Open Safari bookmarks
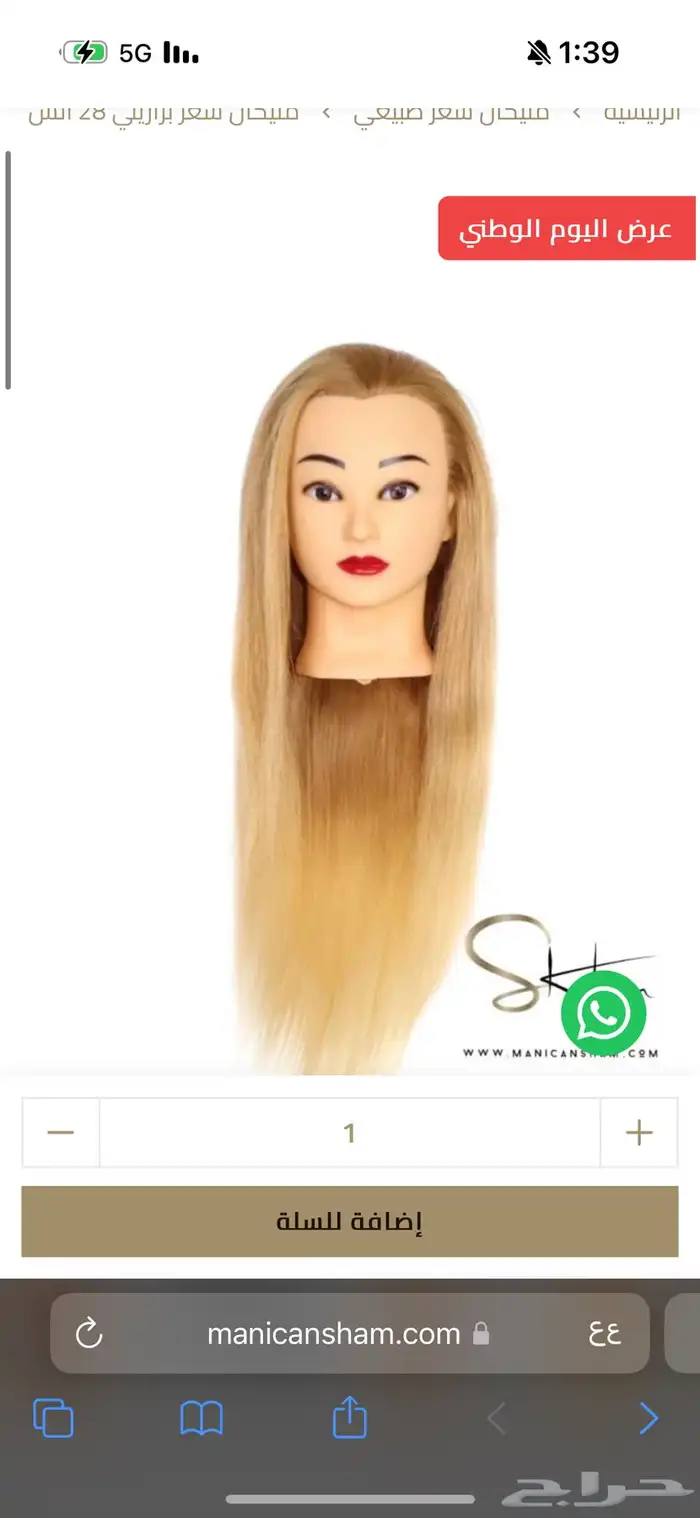The image size is (700, 1518). tap(201, 1418)
